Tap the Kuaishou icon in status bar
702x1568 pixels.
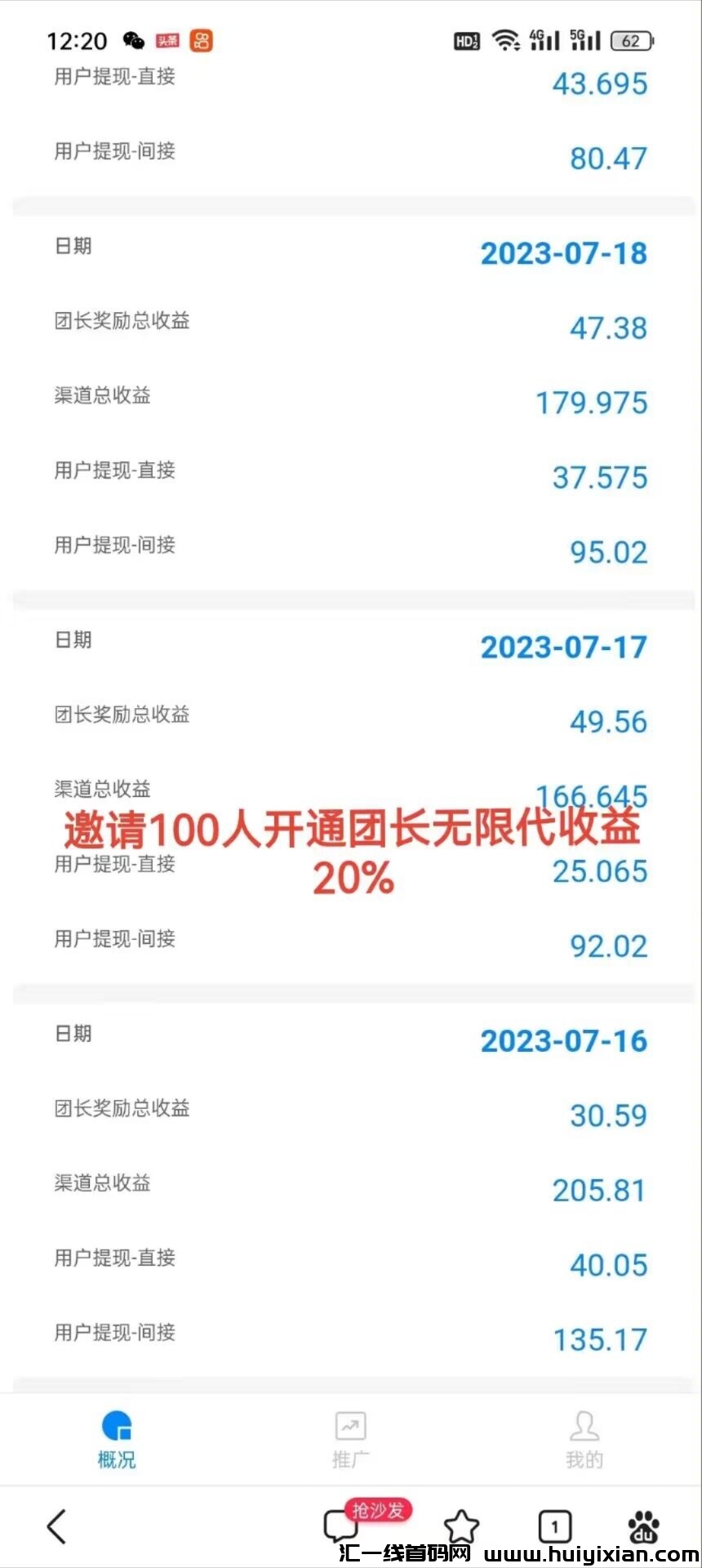(x=201, y=40)
